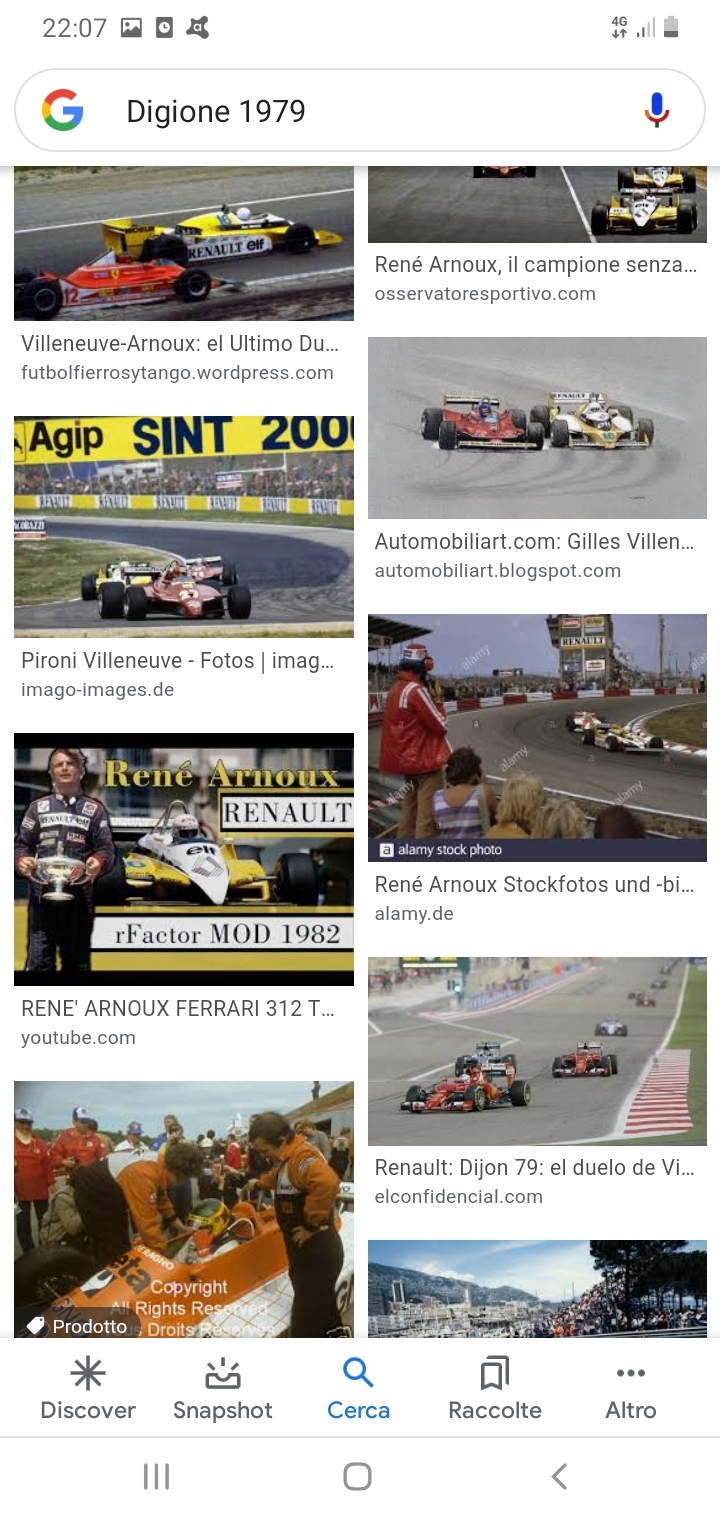Switch to the Discover tab

click(x=88, y=1389)
